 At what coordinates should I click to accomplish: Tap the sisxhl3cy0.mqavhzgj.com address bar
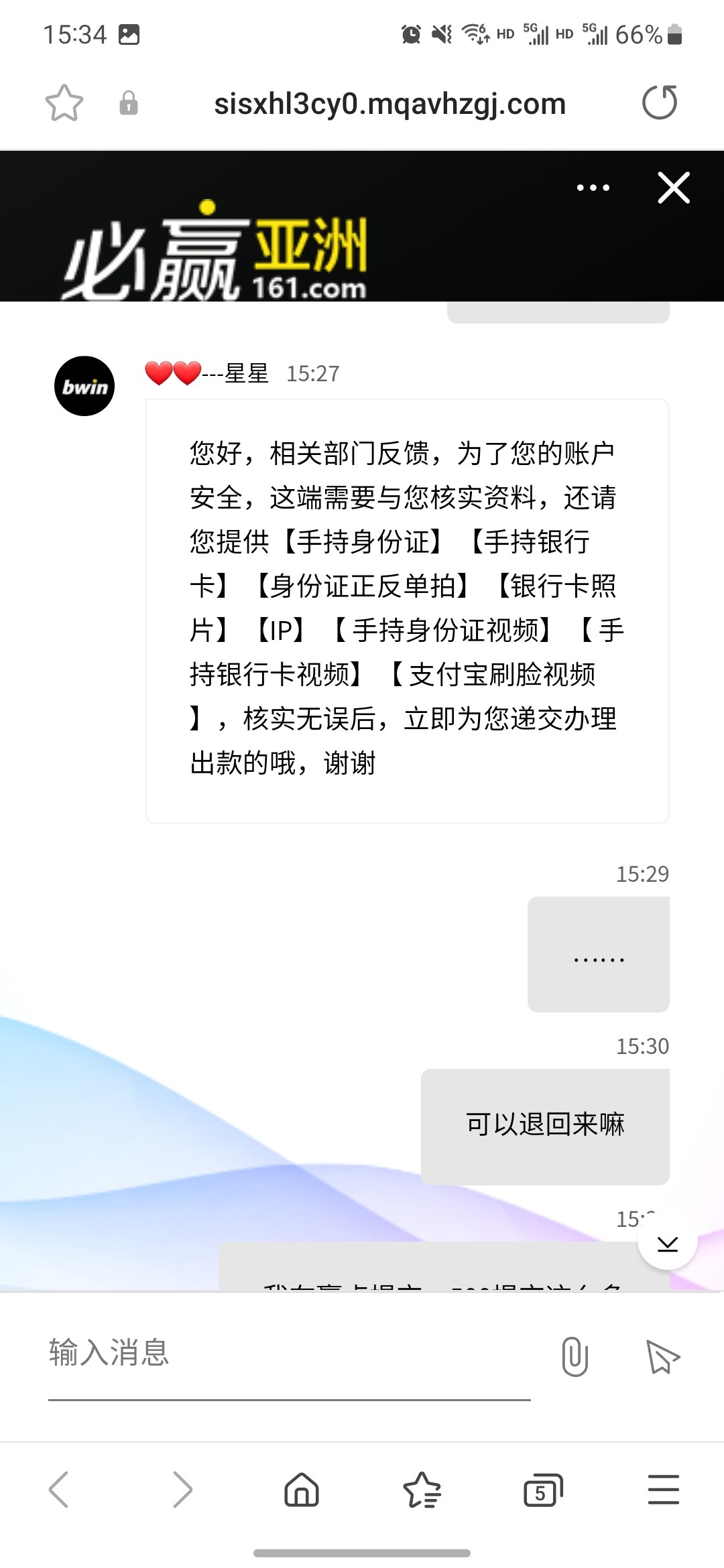(x=389, y=104)
